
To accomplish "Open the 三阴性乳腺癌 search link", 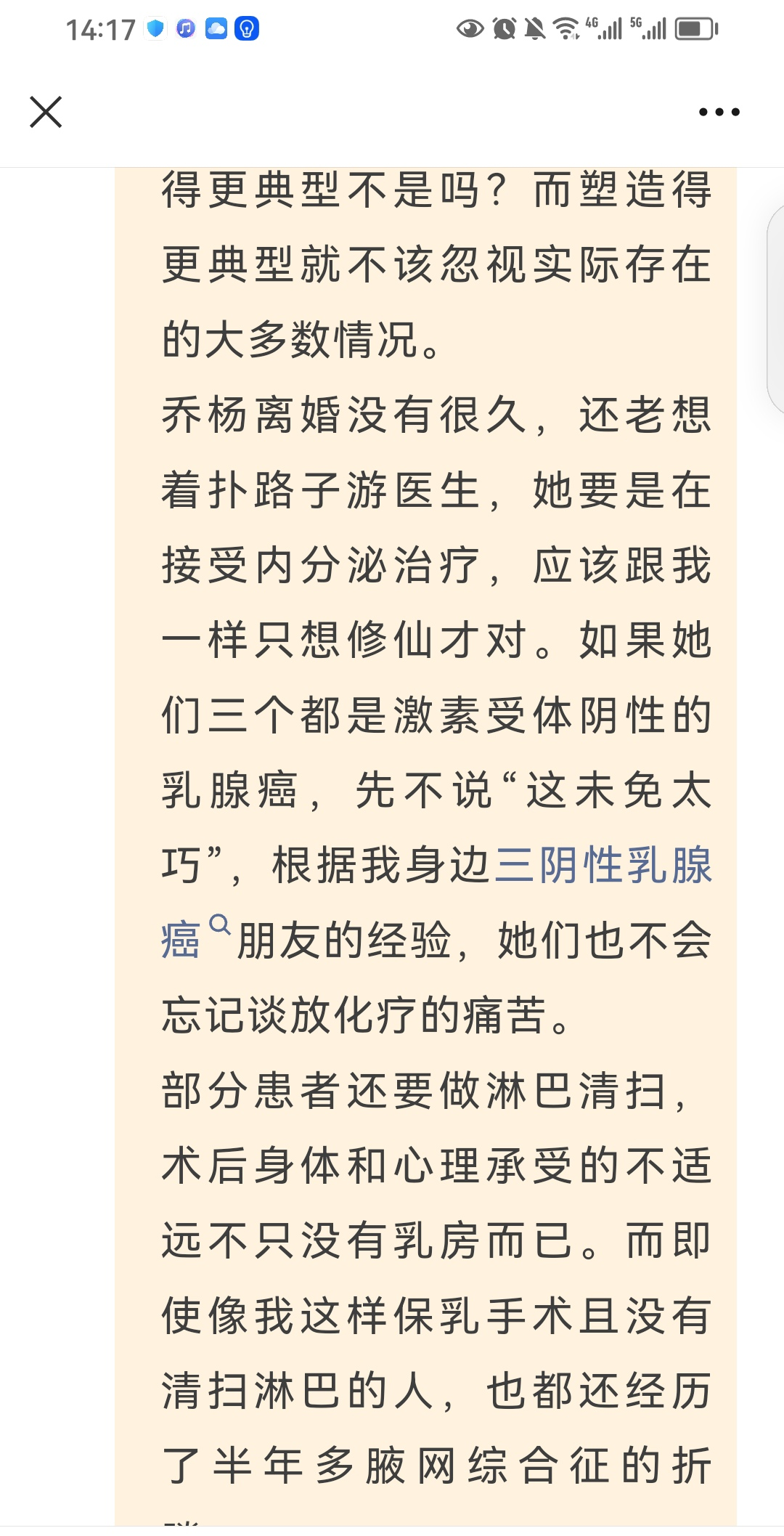I will 603,866.
